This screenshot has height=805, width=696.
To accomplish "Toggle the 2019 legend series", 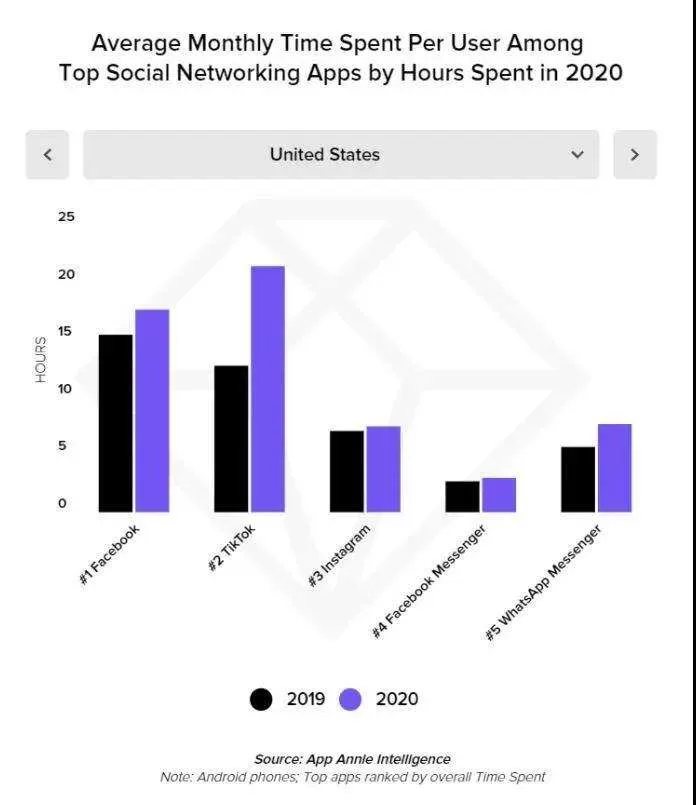I will 287,699.
